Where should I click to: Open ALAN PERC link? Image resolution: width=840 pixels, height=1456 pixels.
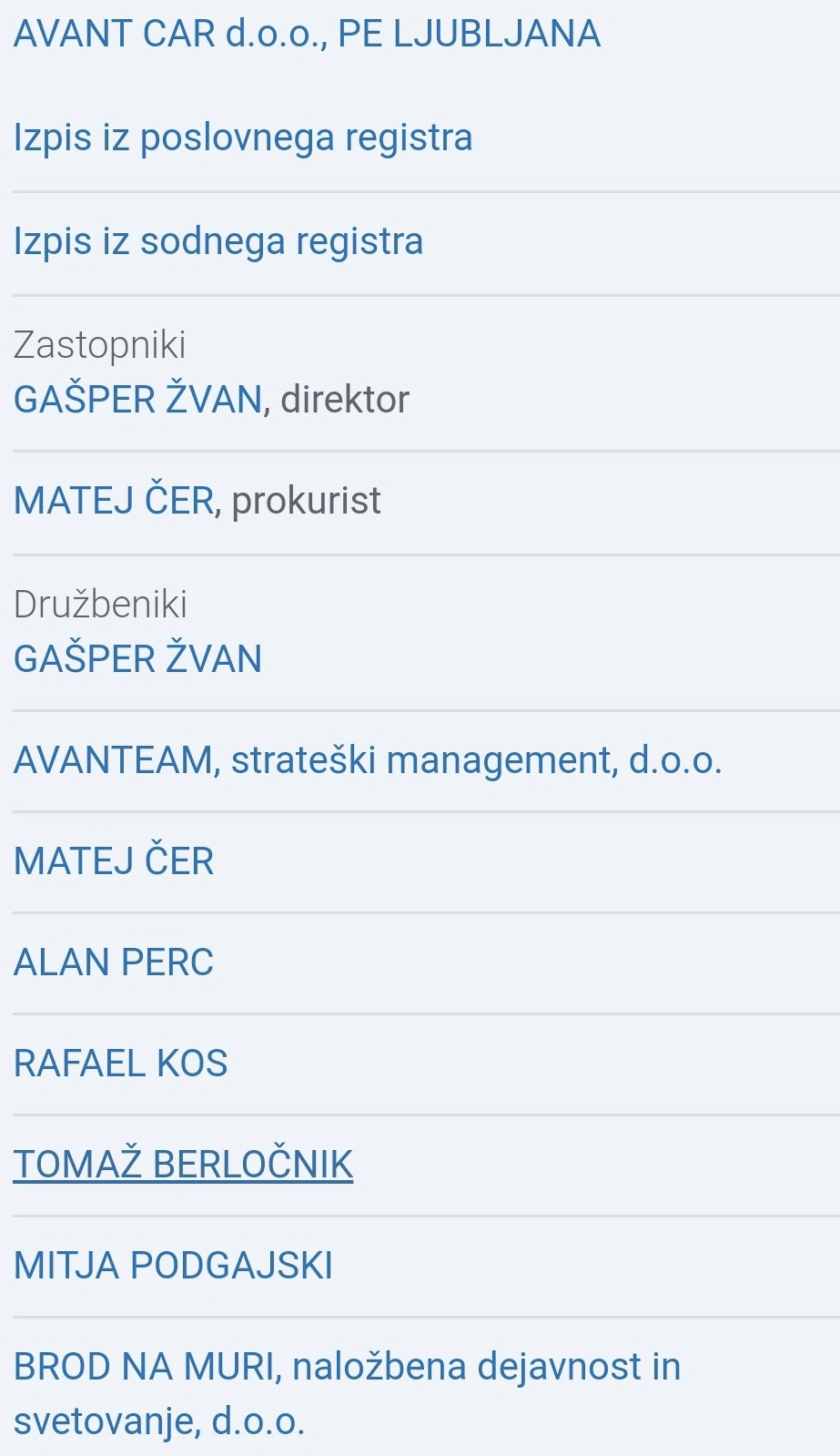click(x=114, y=962)
